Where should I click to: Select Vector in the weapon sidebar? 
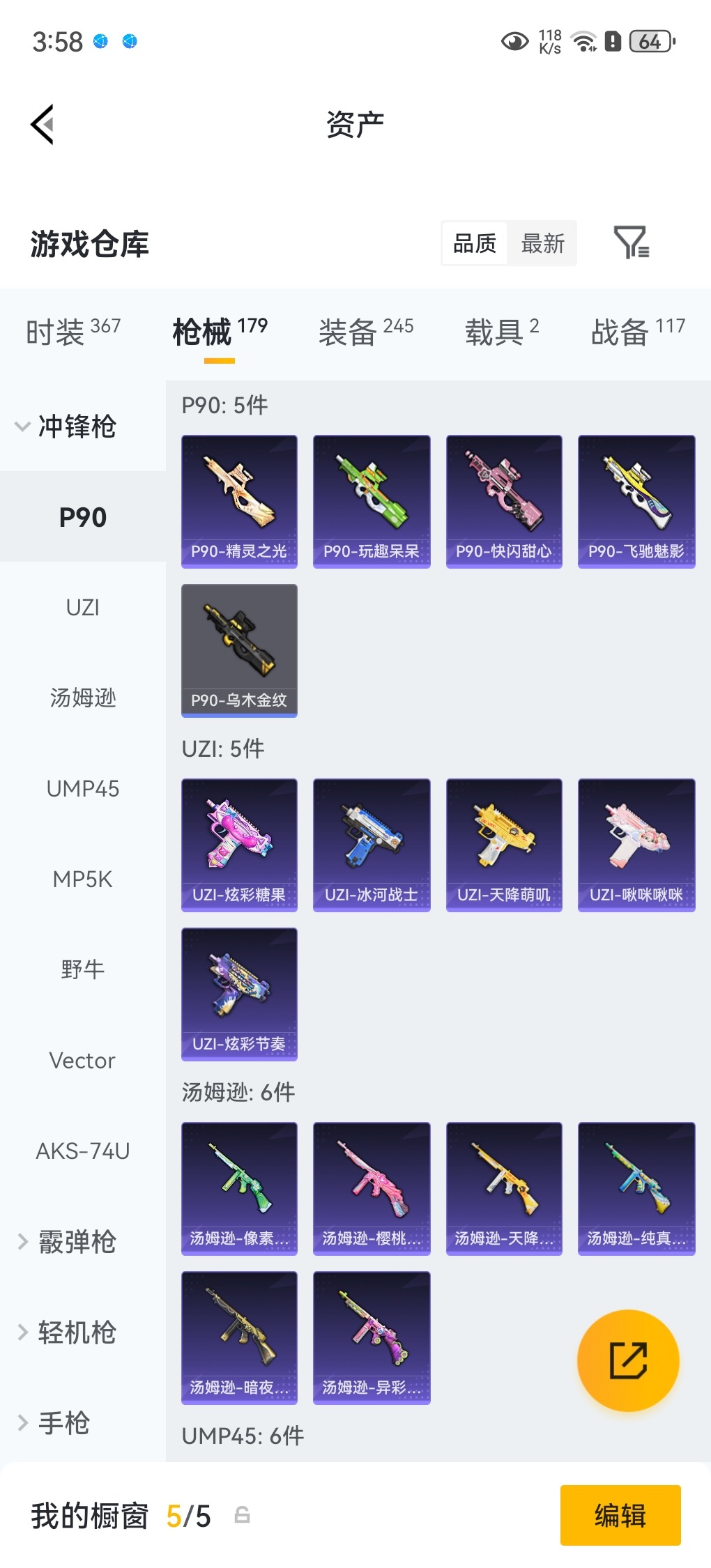pos(82,1060)
